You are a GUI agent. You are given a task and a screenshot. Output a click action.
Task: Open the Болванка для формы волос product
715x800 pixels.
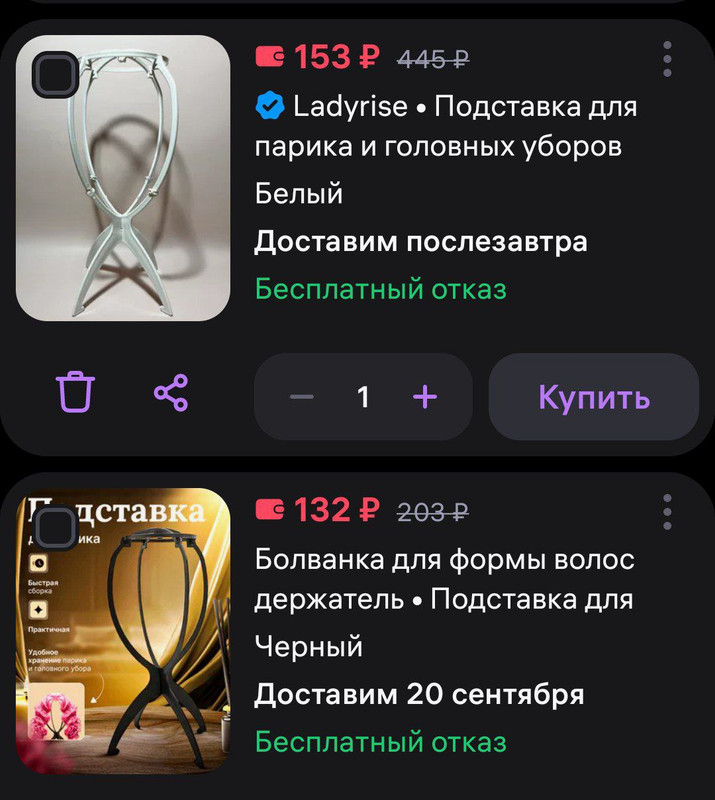(x=444, y=579)
